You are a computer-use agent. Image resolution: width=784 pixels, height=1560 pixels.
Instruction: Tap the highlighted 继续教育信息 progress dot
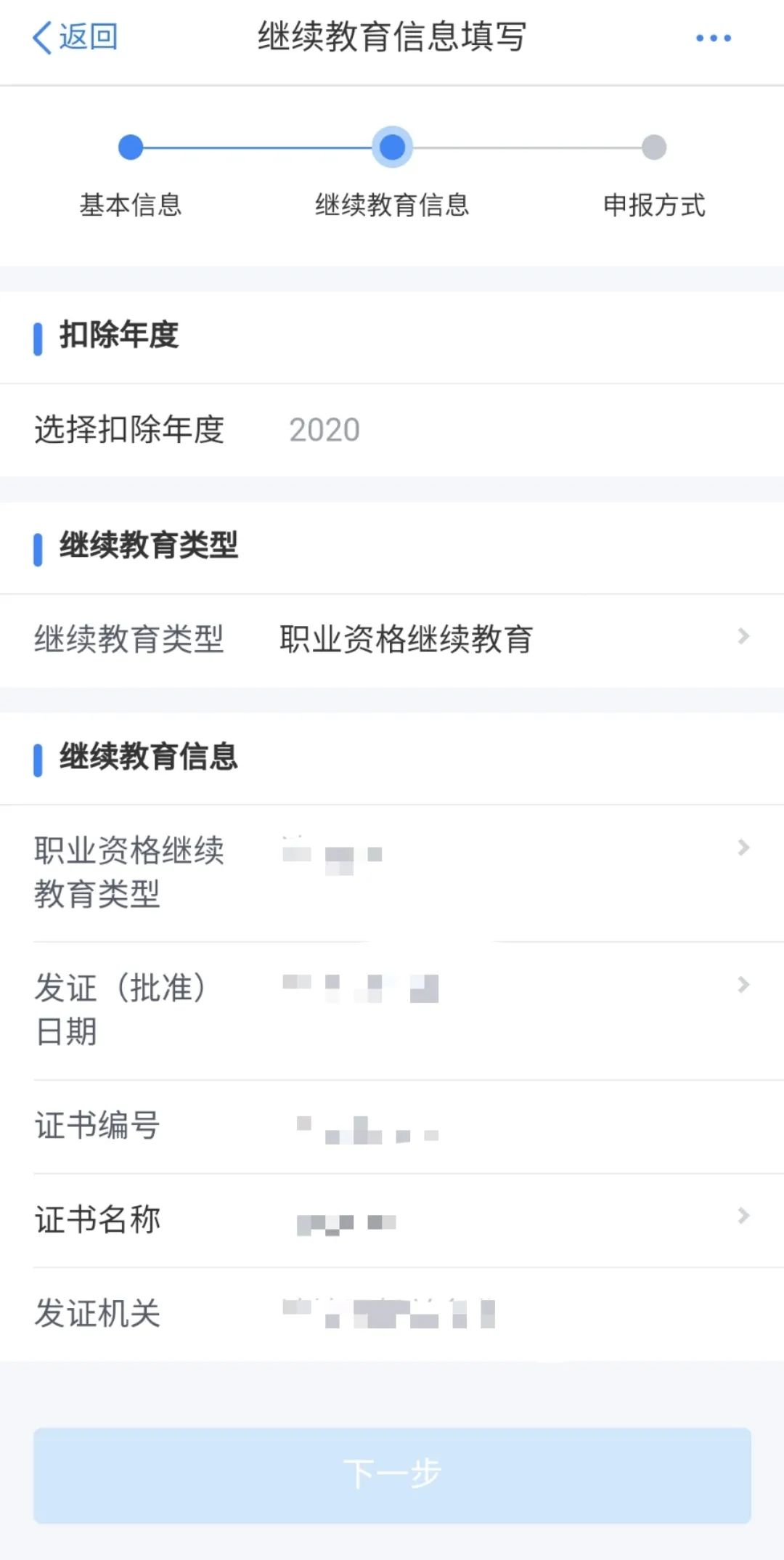click(392, 147)
